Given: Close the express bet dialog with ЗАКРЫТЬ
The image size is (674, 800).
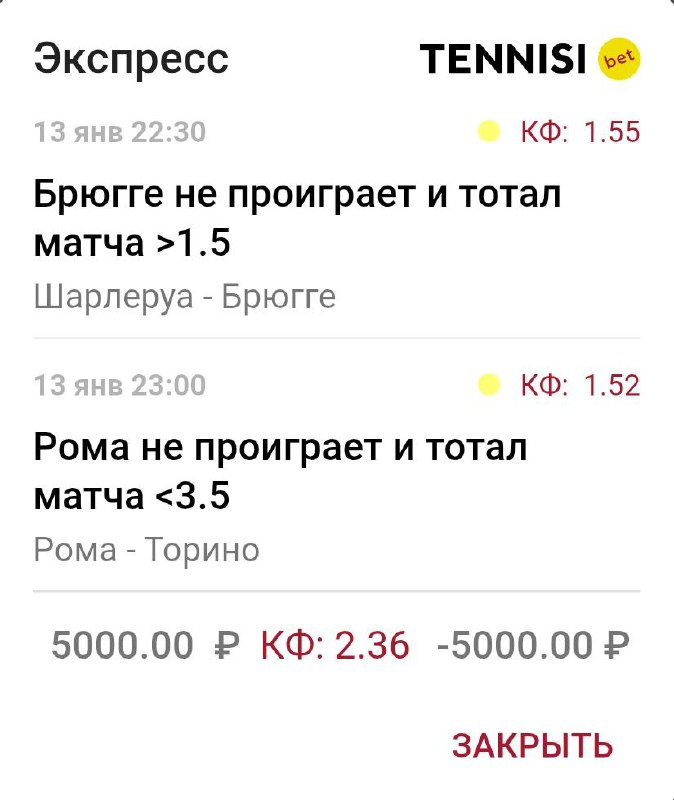Looking at the screenshot, I should coord(532,745).
